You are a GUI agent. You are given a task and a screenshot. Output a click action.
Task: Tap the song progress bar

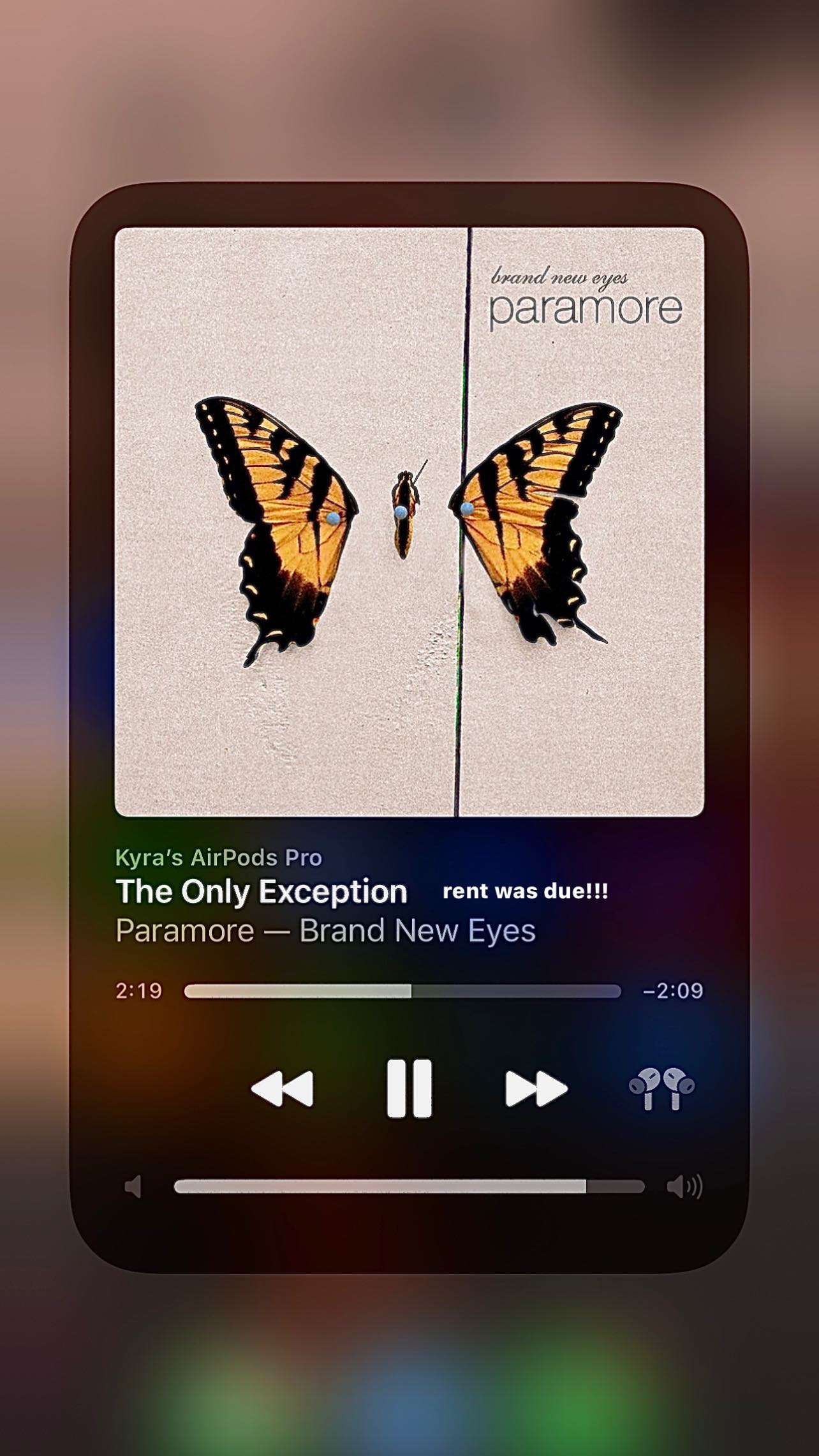[402, 991]
